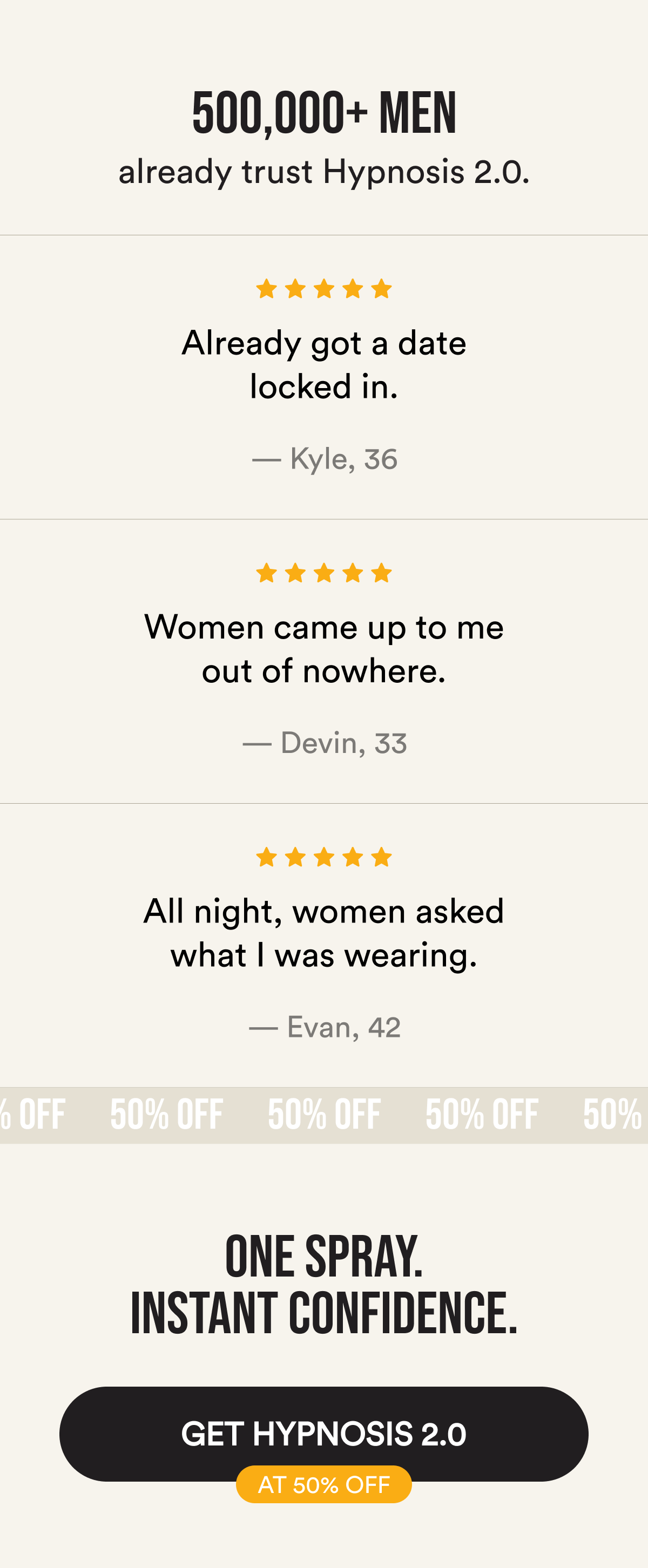Image resolution: width=648 pixels, height=1568 pixels.
Task: Click the fifth star of Evan's rating
Action: click(382, 858)
